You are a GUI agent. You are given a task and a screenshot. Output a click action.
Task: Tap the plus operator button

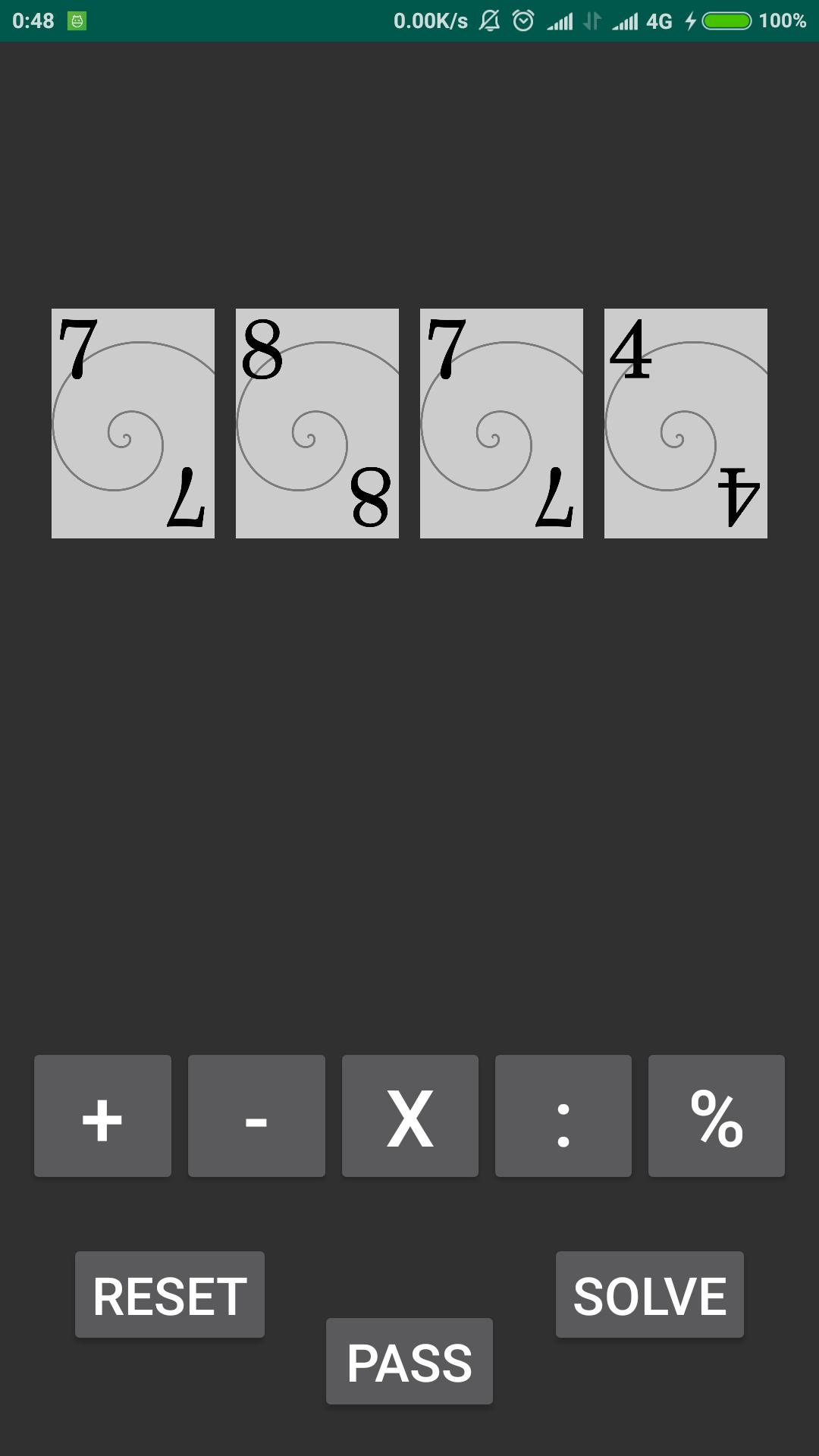(x=102, y=1116)
